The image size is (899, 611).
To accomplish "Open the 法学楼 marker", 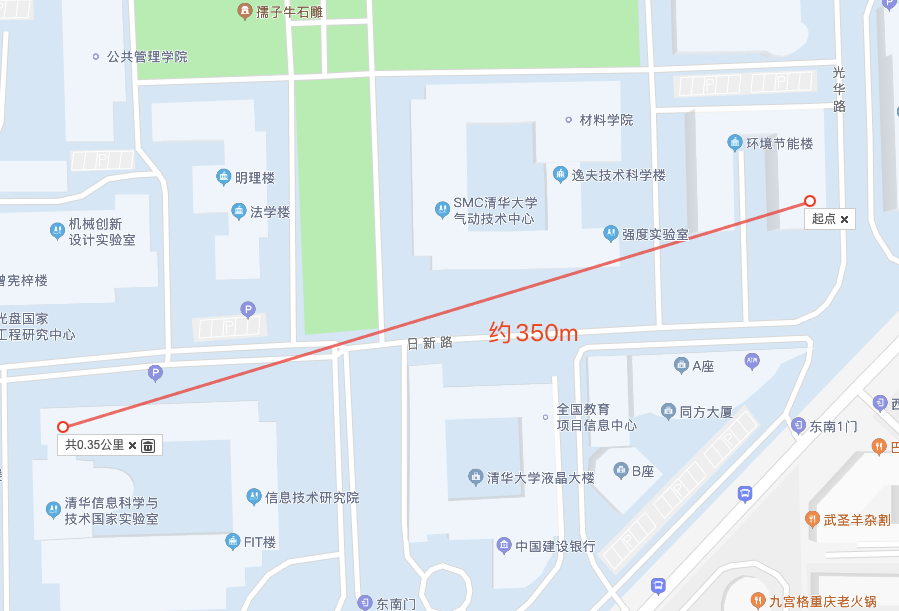I will 239,212.
